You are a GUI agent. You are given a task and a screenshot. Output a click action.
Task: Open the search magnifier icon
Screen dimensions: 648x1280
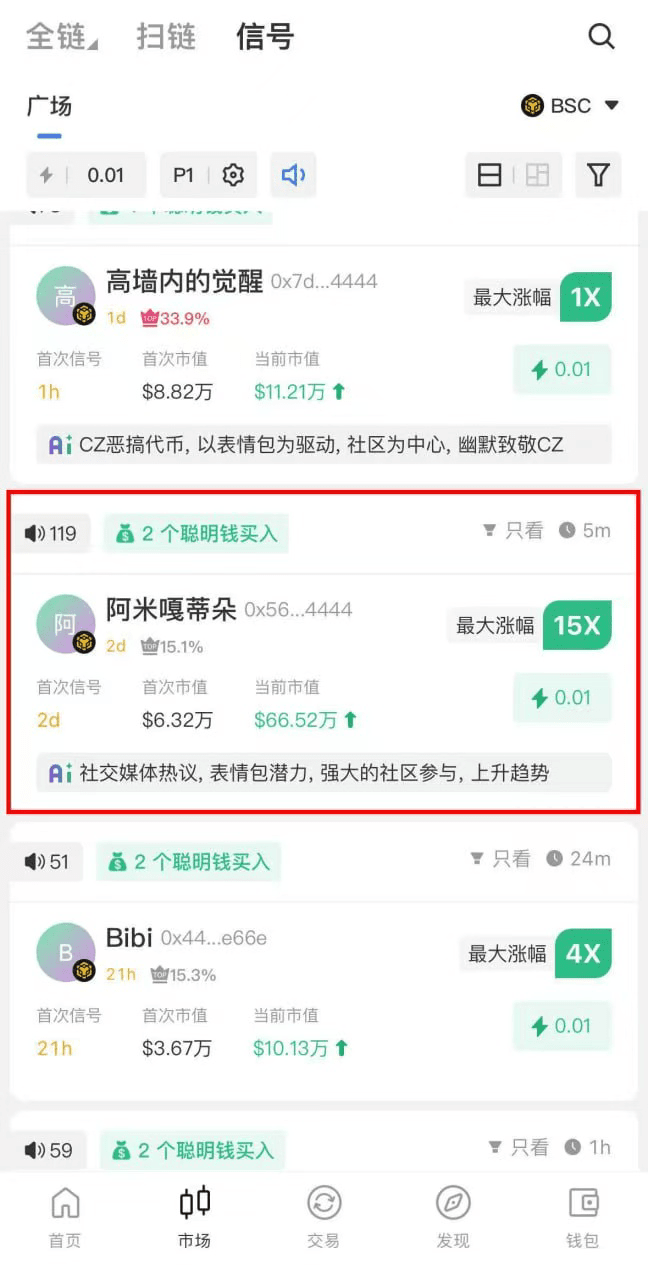click(600, 37)
